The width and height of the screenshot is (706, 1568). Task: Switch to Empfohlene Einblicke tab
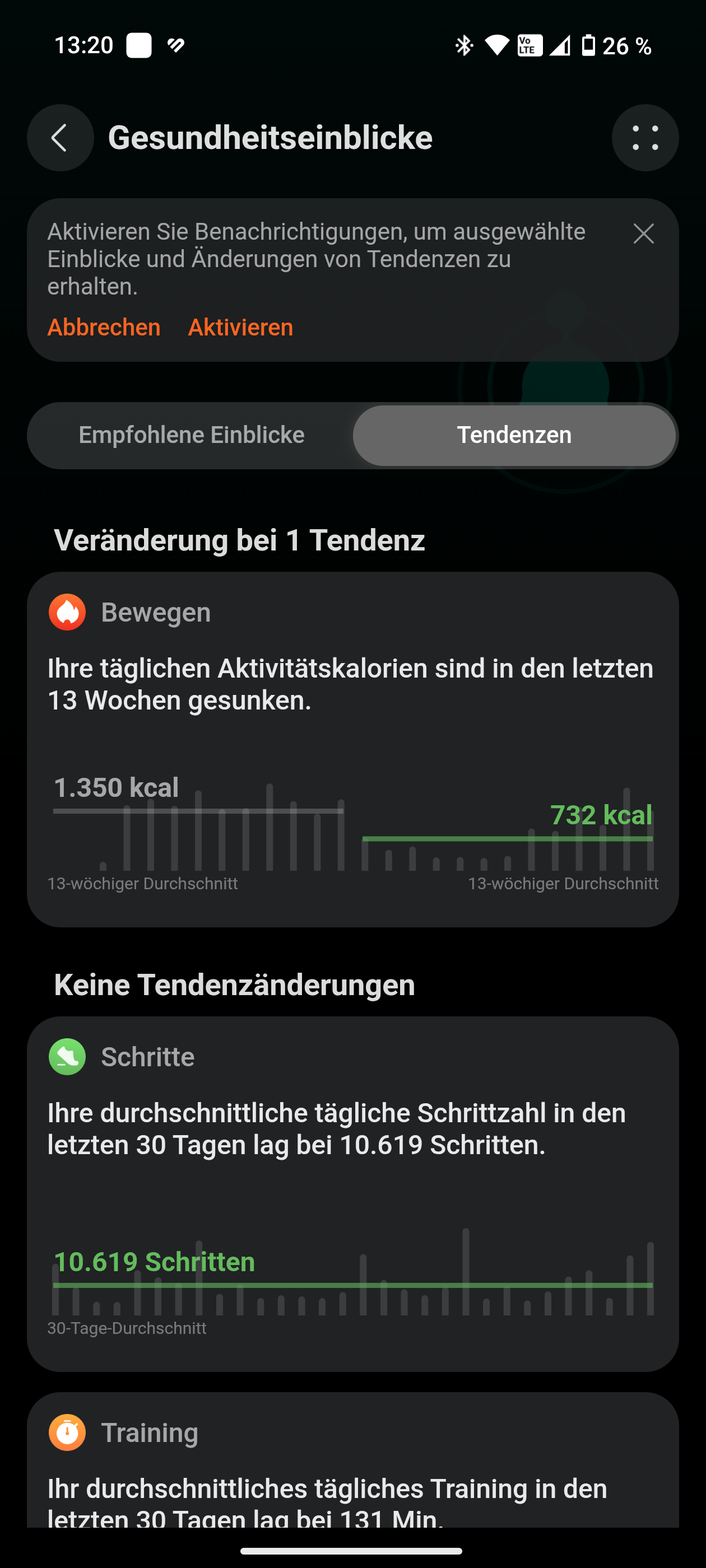tap(191, 435)
